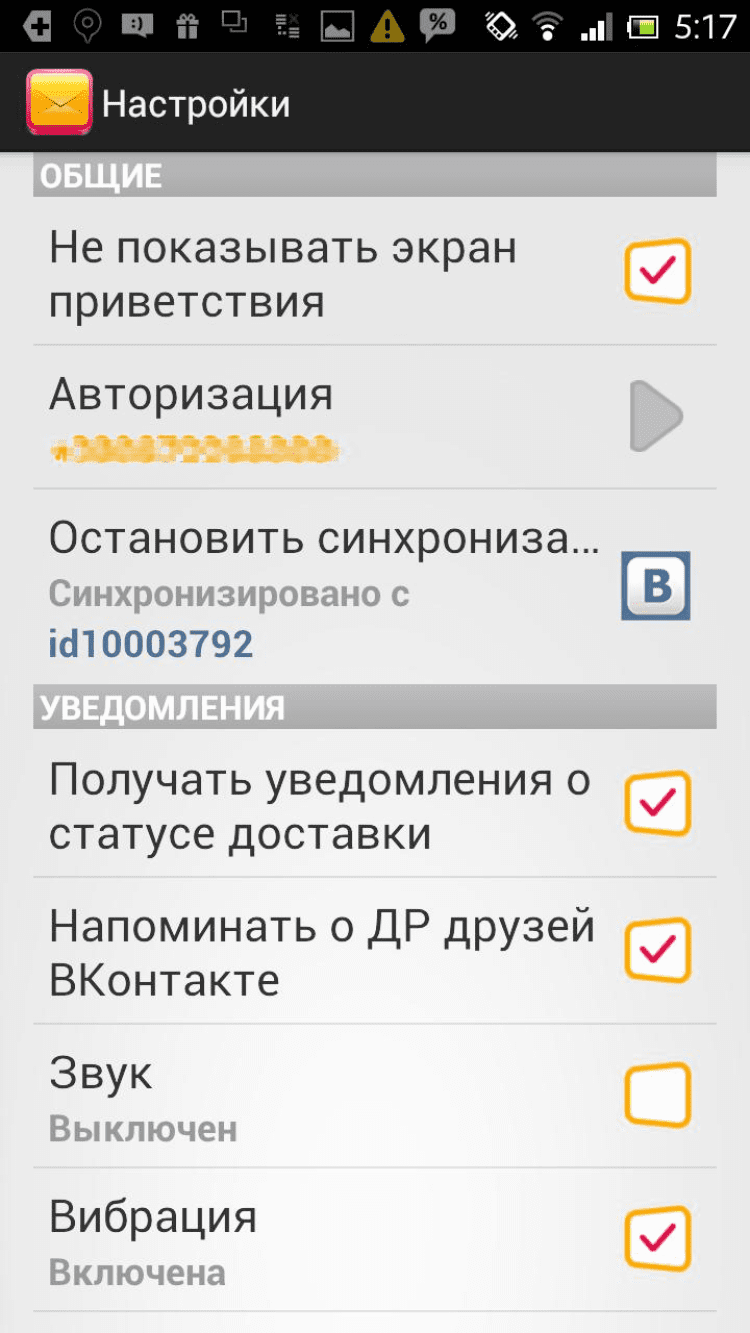Screen dimensions: 750x1333
Task: Toggle 'Напоминать о ДР друзей ВКонтакте'
Action: pyautogui.click(x=657, y=950)
